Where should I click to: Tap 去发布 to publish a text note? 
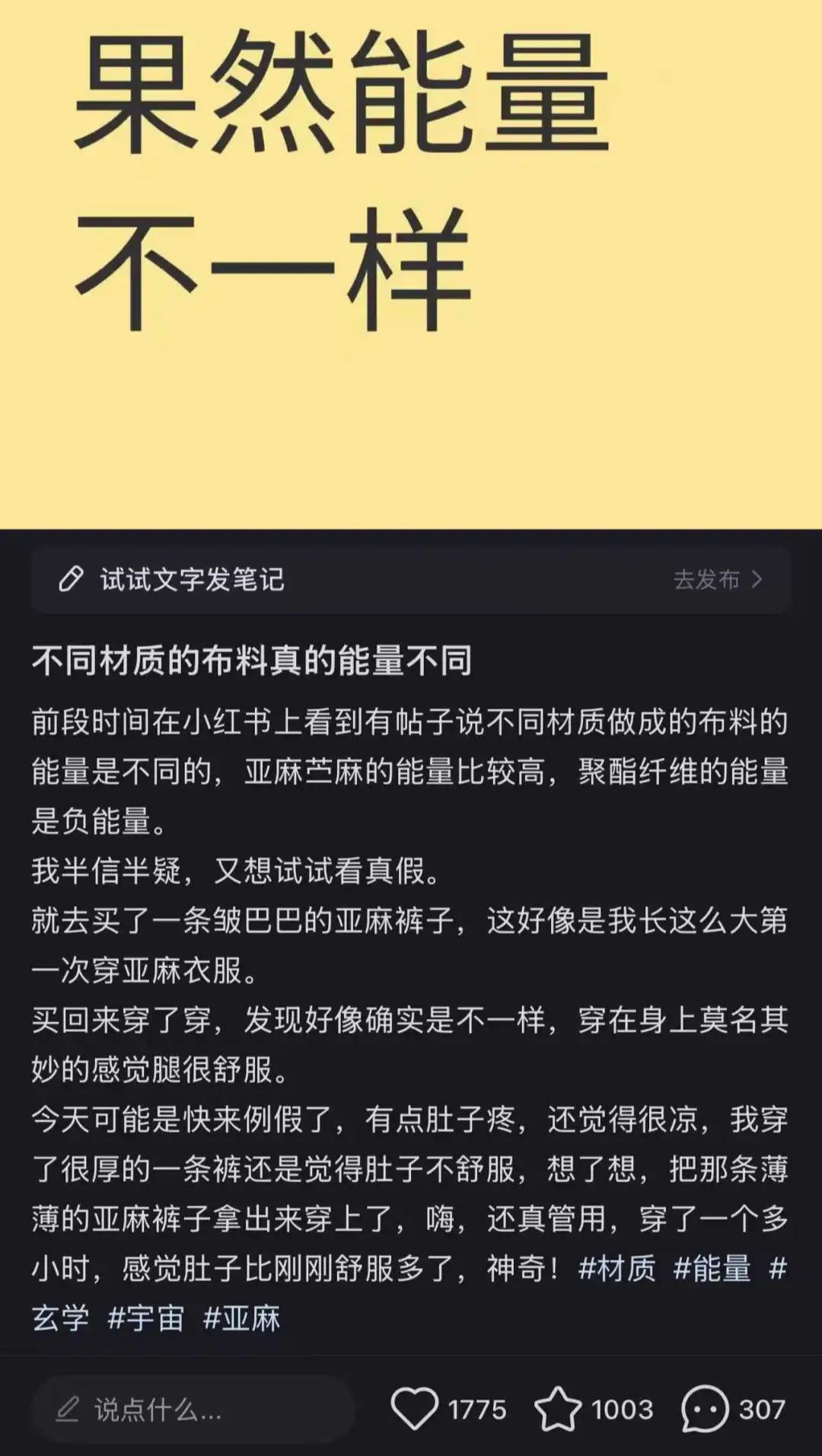click(717, 580)
